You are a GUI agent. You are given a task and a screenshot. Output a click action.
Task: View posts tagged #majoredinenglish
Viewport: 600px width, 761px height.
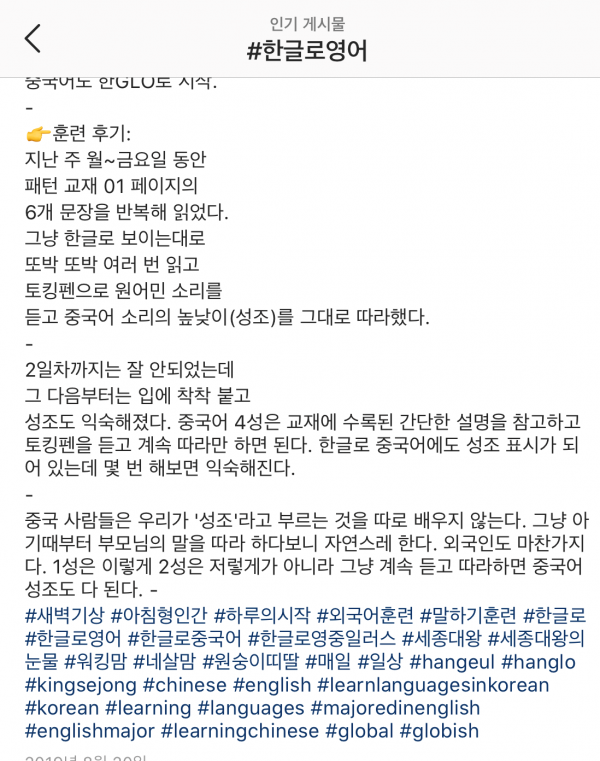tap(396, 708)
